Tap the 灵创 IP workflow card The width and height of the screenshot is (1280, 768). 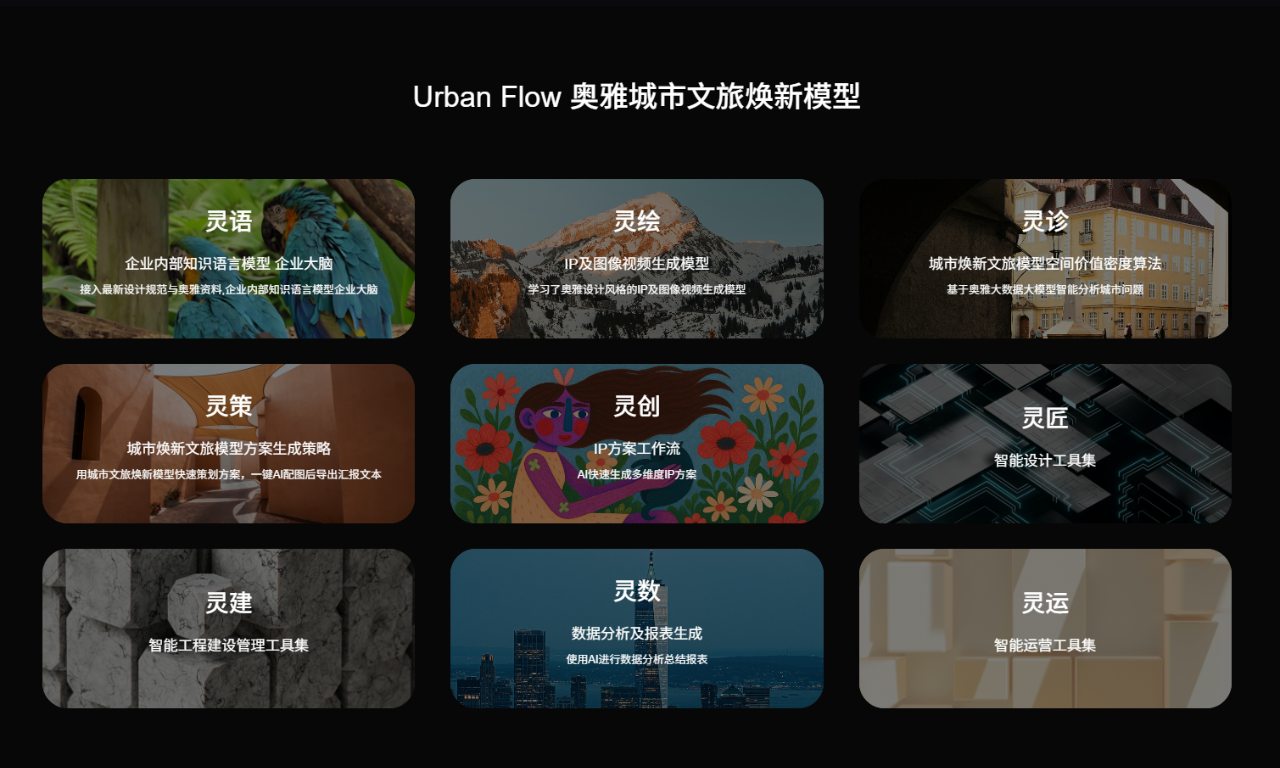636,443
